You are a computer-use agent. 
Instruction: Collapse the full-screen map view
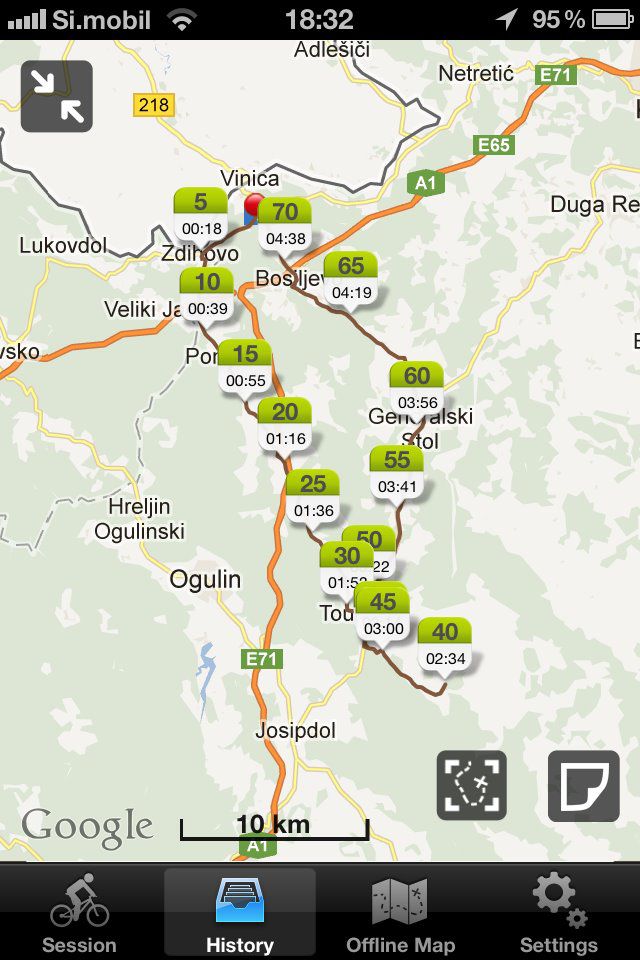point(57,96)
